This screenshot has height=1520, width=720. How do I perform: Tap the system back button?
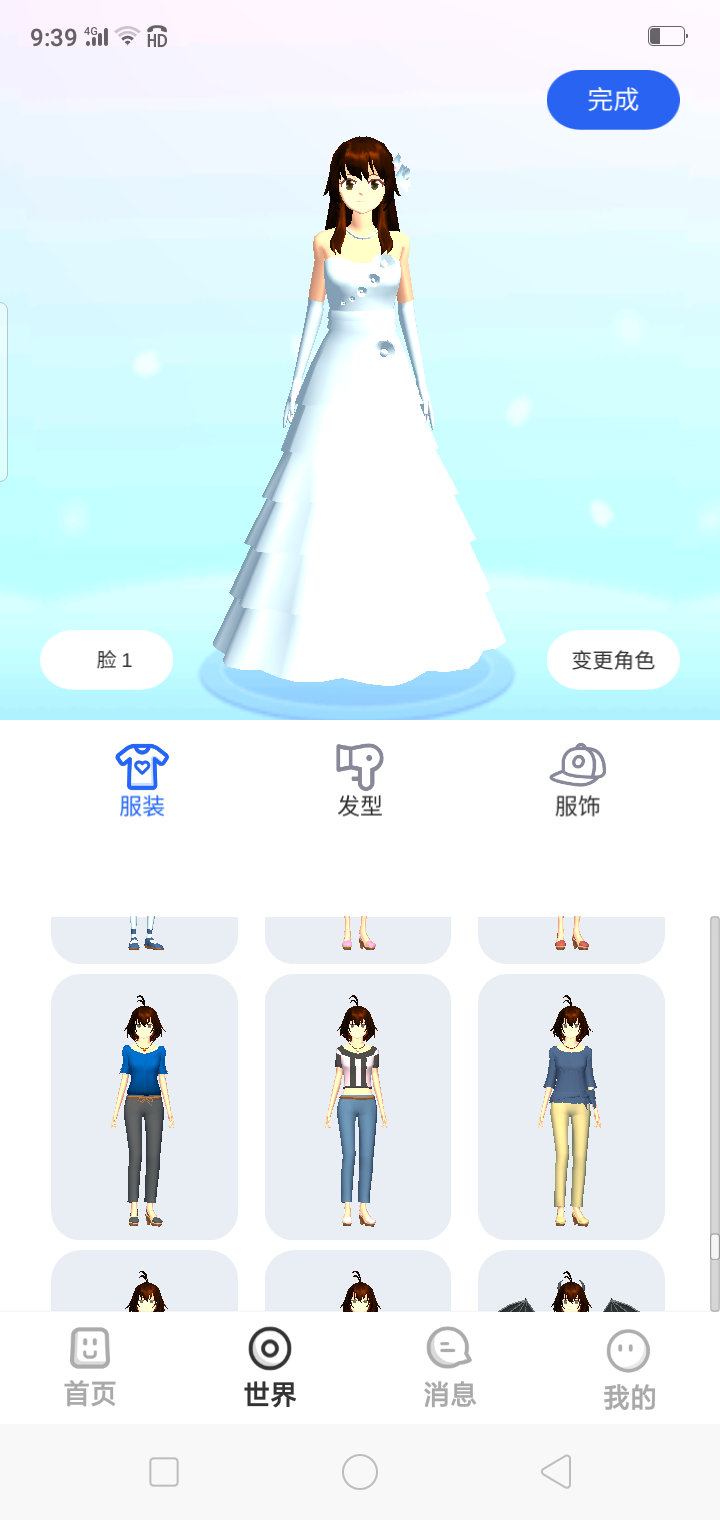(556, 1472)
